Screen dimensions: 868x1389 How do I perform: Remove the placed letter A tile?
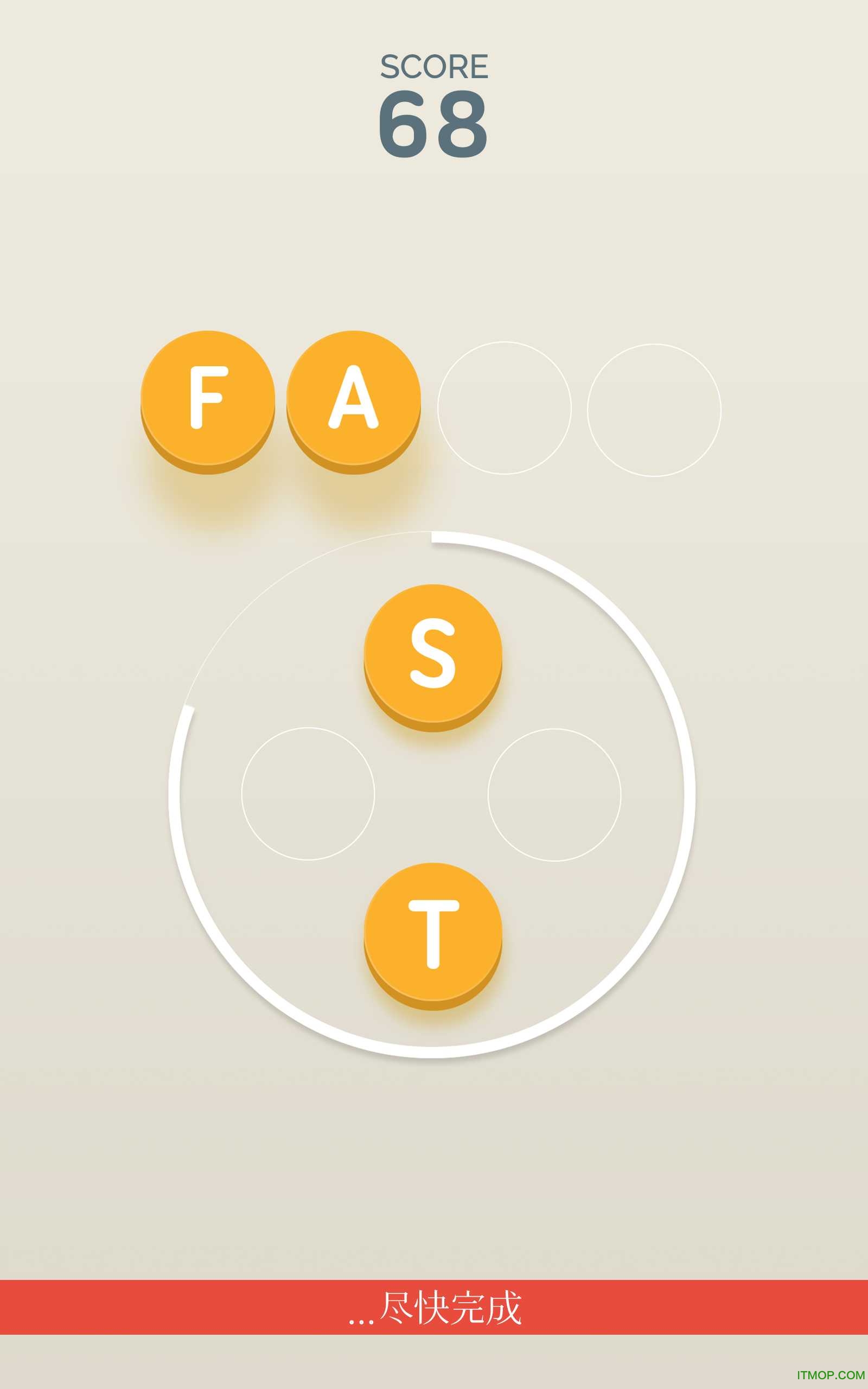(x=354, y=398)
